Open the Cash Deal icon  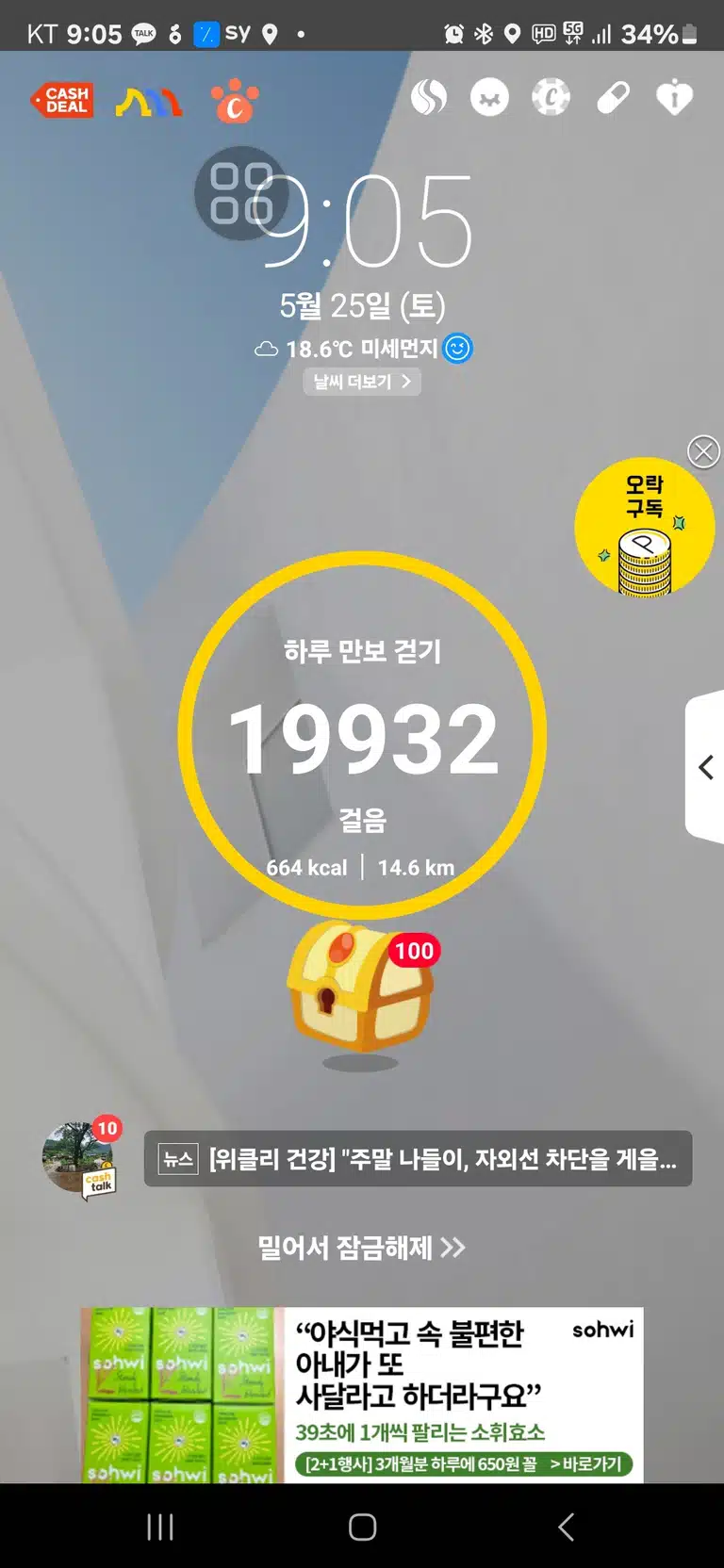(x=62, y=100)
